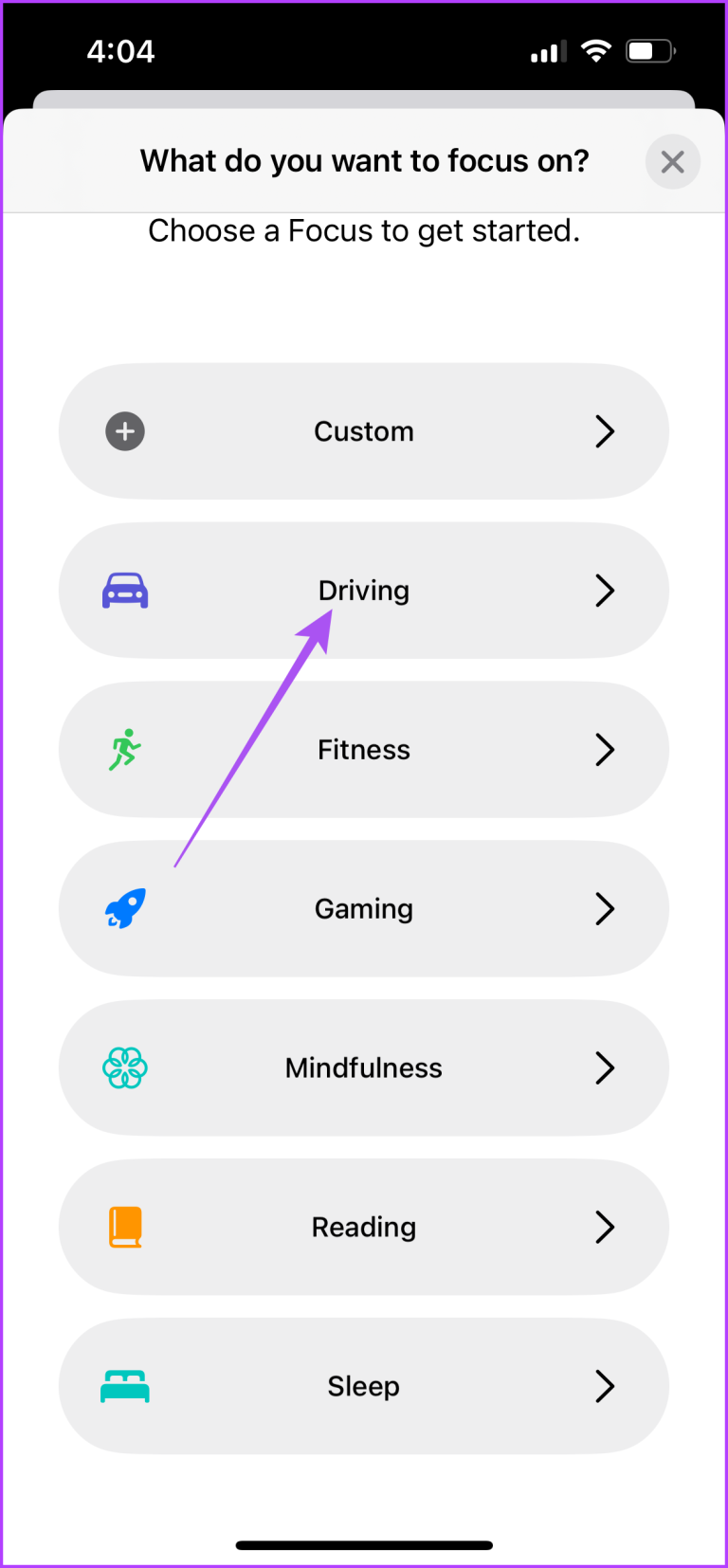Open Driving options via its chevron arrow
728x1568 pixels.
(x=606, y=590)
